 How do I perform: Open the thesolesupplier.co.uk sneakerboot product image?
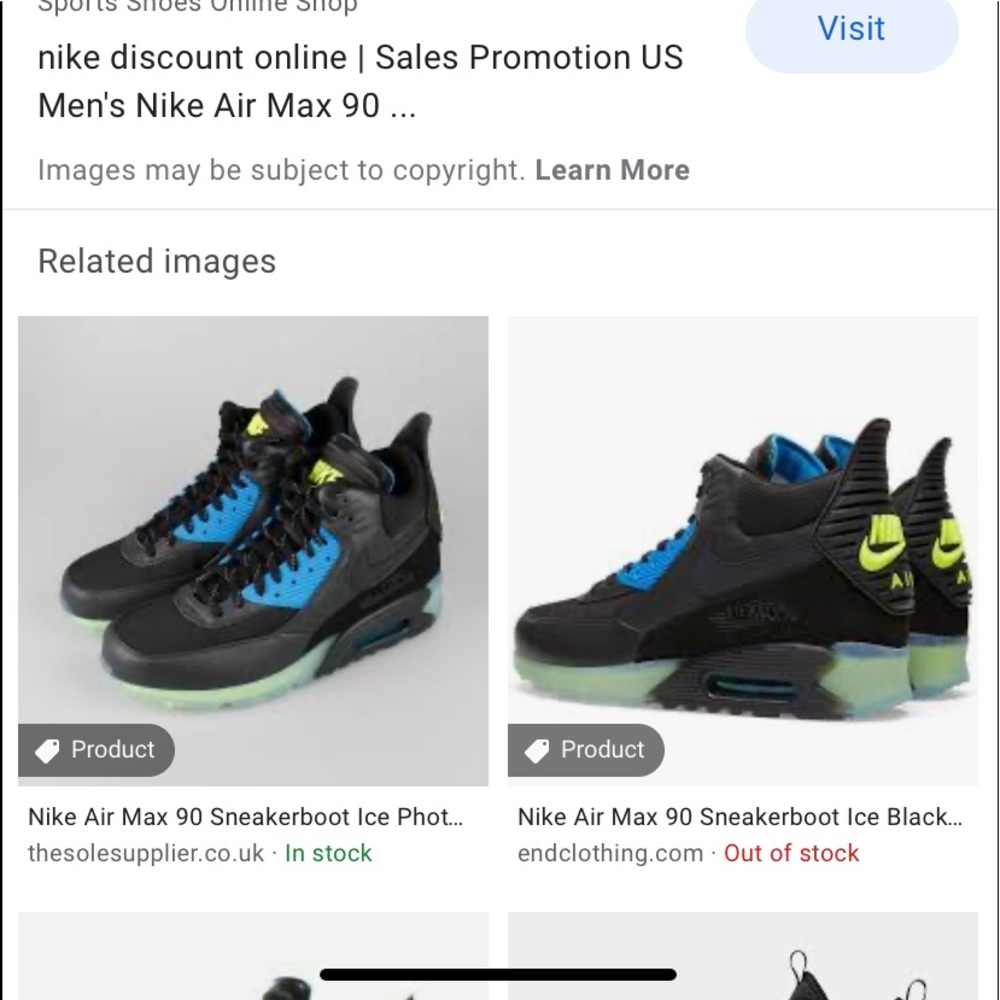[253, 550]
